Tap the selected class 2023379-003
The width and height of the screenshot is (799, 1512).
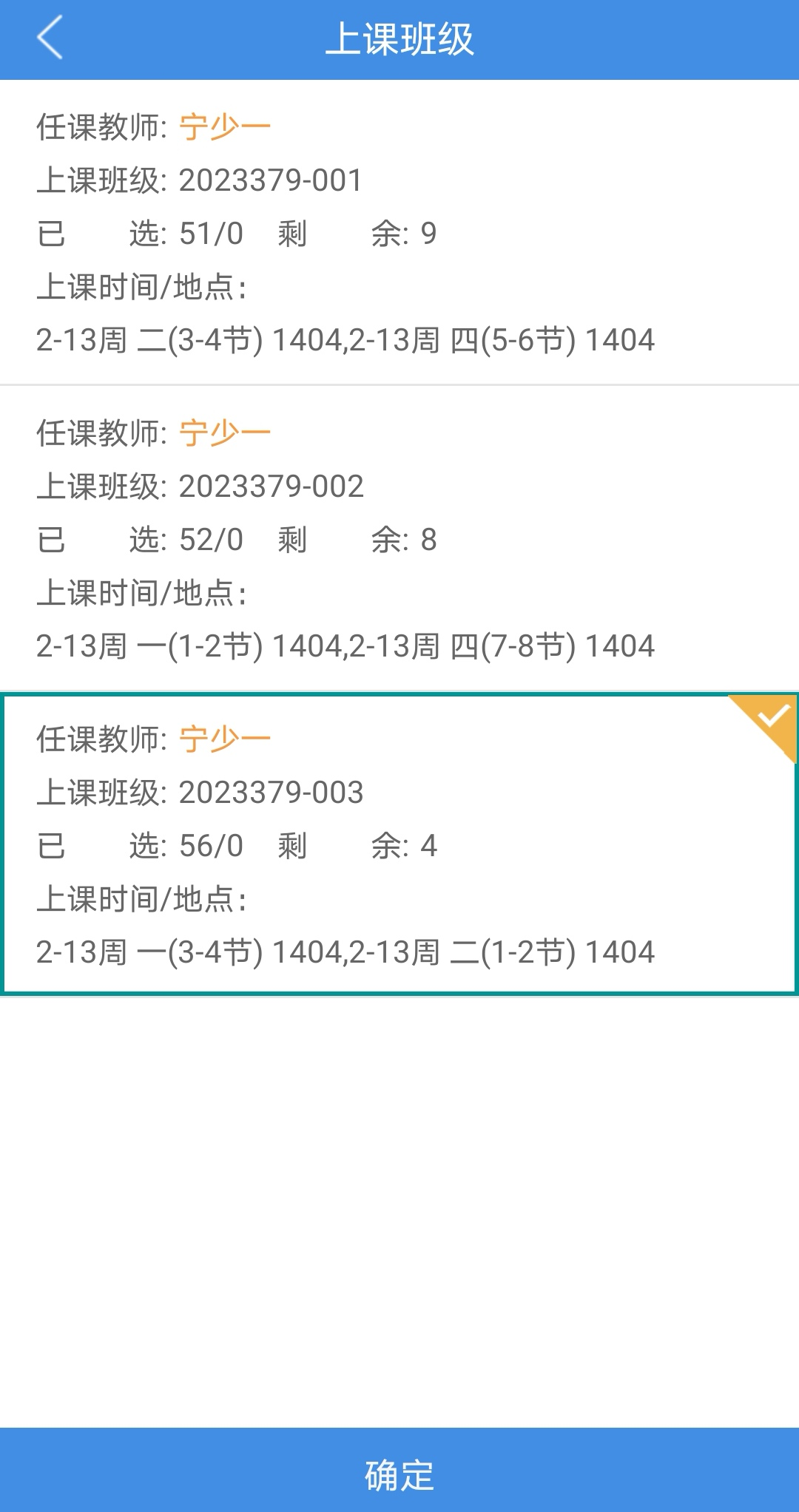pos(399,844)
